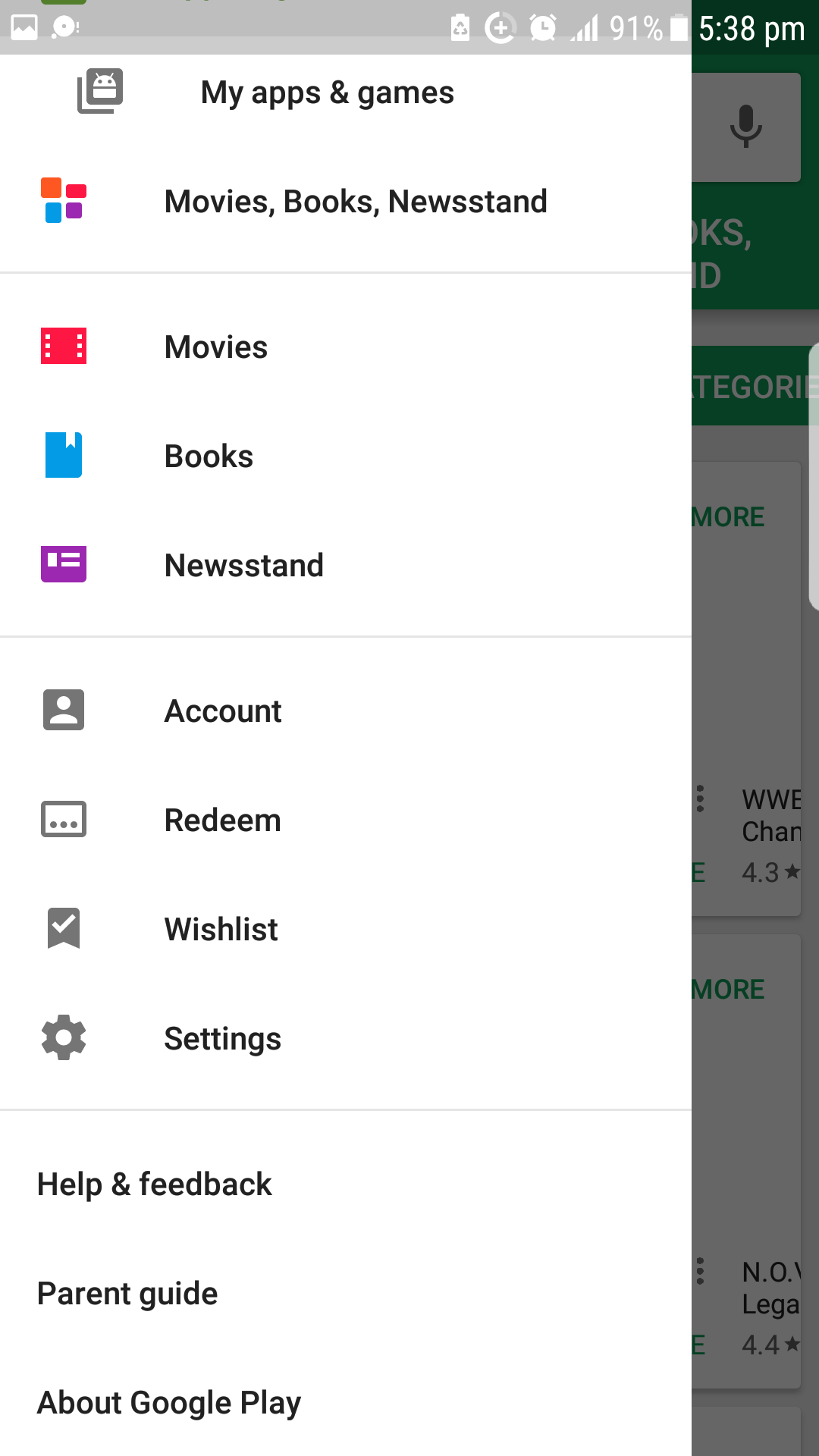
Task: Go to the Movies section
Action: pyautogui.click(x=346, y=347)
